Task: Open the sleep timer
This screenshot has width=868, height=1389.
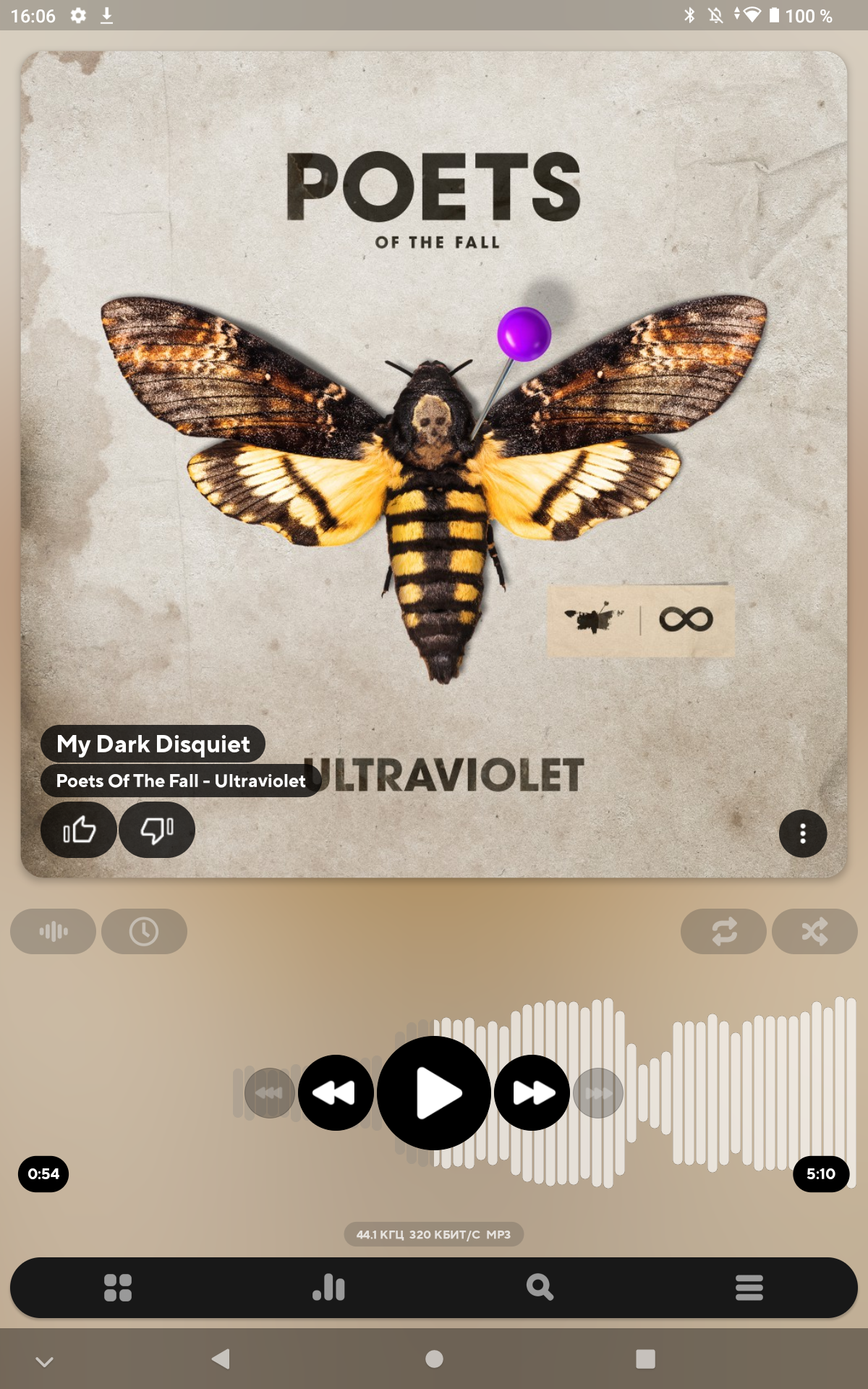Action: 144,932
